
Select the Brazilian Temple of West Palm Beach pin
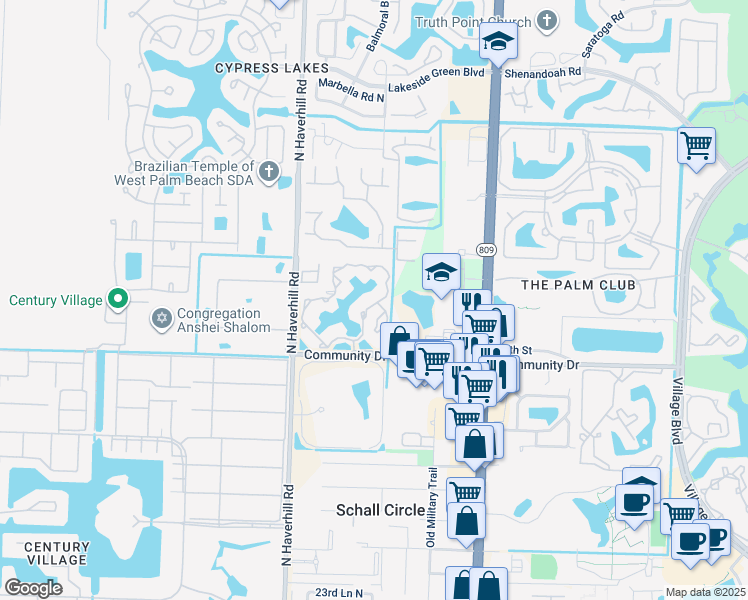tap(268, 172)
